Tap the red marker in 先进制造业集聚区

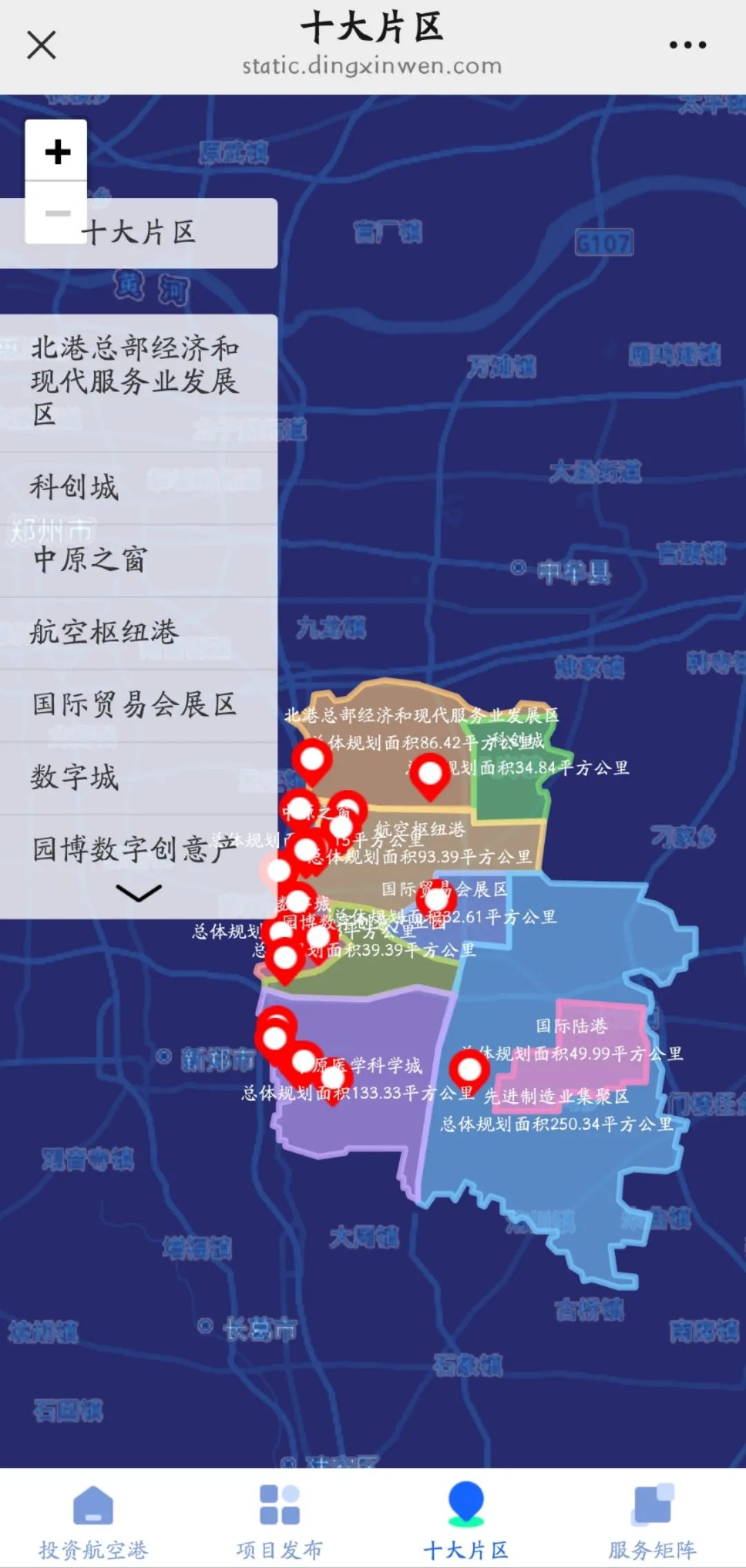pos(469,1069)
